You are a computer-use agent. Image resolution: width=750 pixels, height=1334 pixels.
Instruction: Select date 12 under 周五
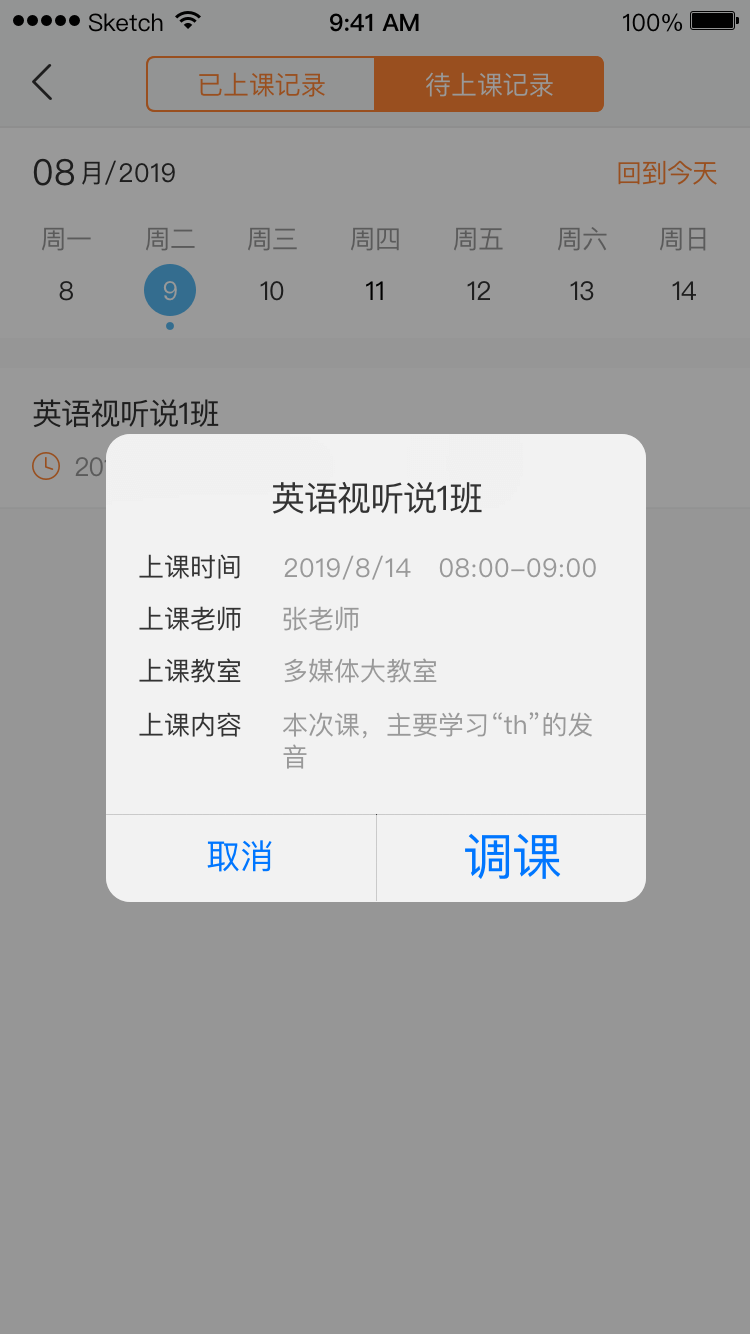tap(478, 291)
